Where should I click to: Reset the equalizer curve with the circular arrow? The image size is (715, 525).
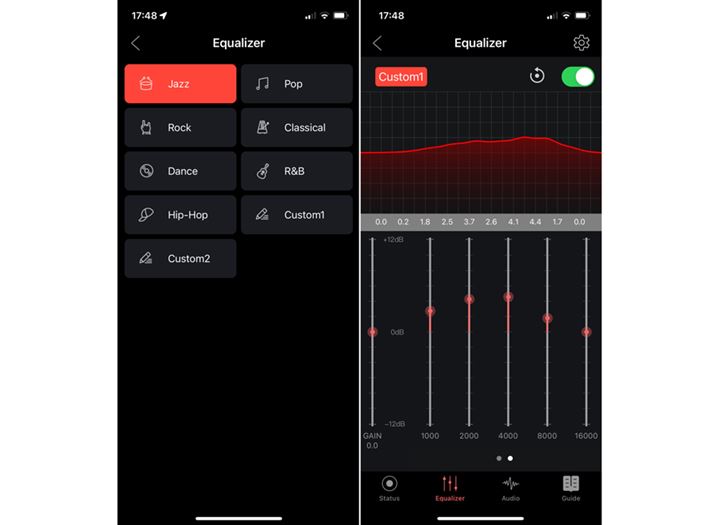[537, 77]
